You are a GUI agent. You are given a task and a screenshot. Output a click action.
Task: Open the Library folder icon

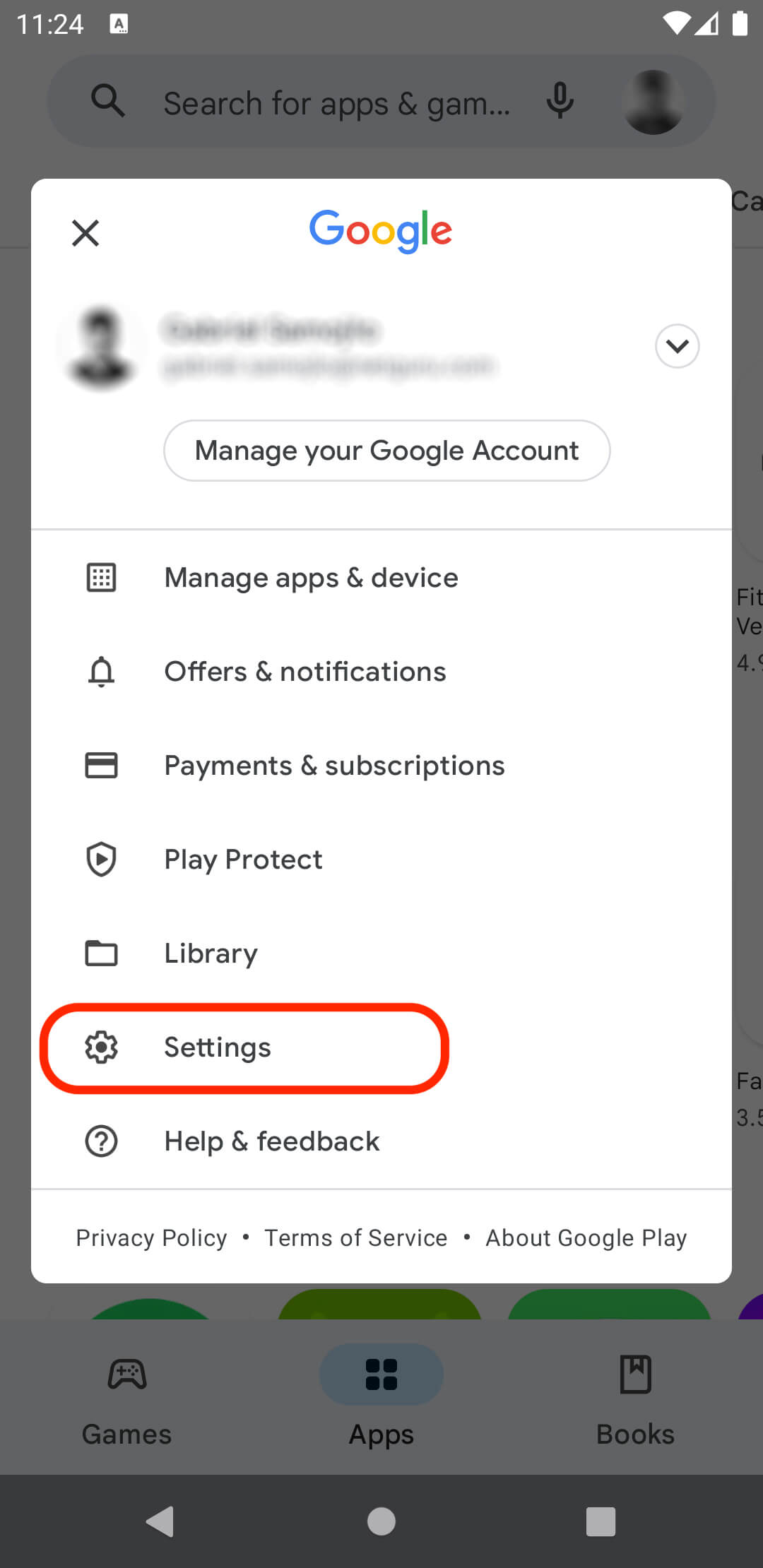101,953
